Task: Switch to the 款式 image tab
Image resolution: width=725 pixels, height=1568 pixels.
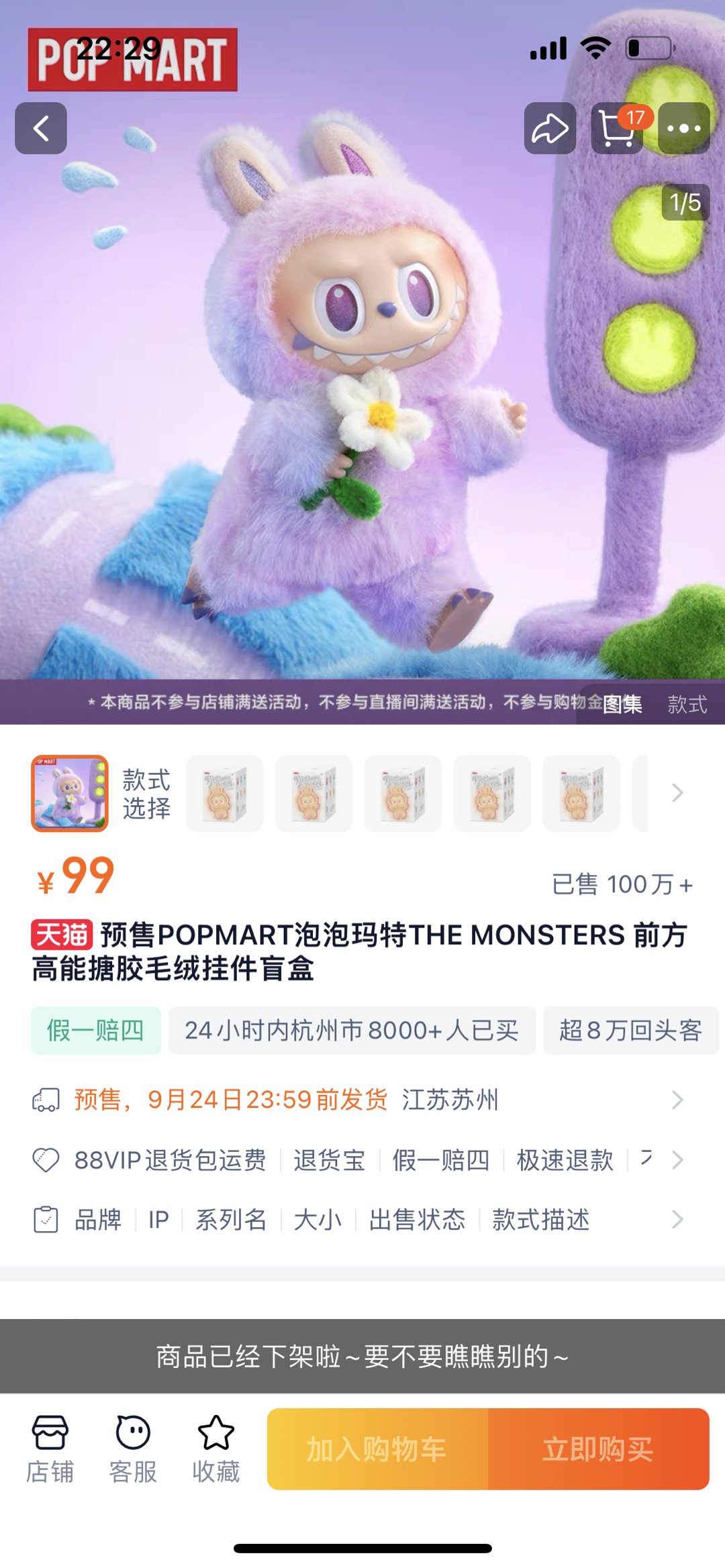Action: pyautogui.click(x=687, y=704)
